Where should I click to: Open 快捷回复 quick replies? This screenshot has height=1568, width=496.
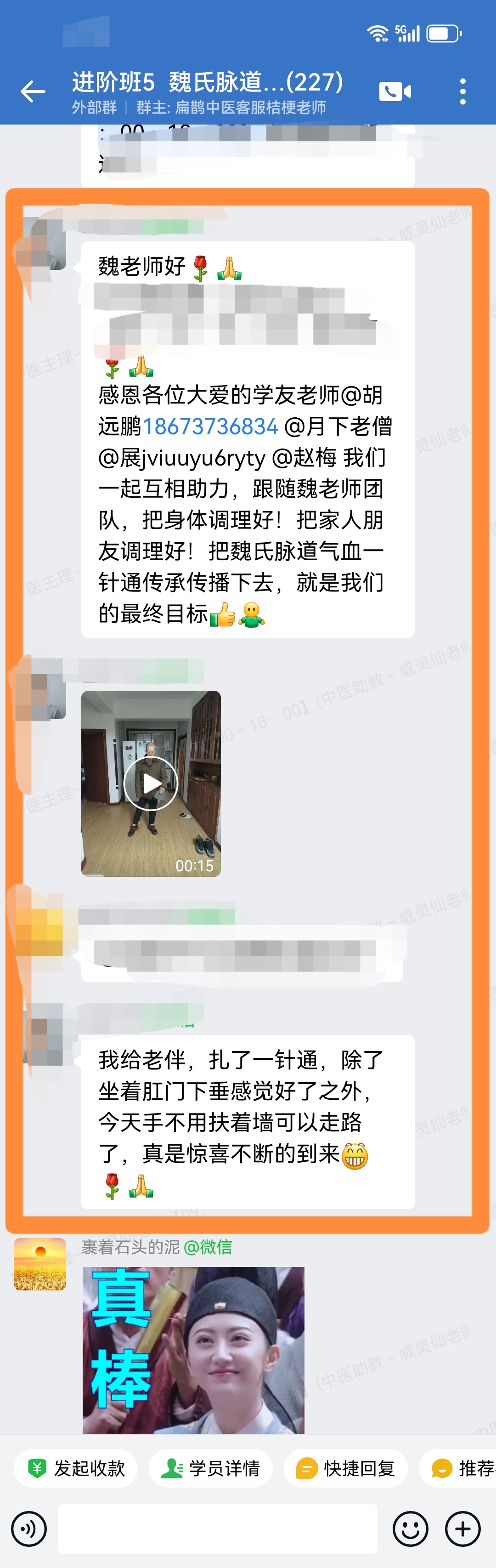coord(346,1469)
